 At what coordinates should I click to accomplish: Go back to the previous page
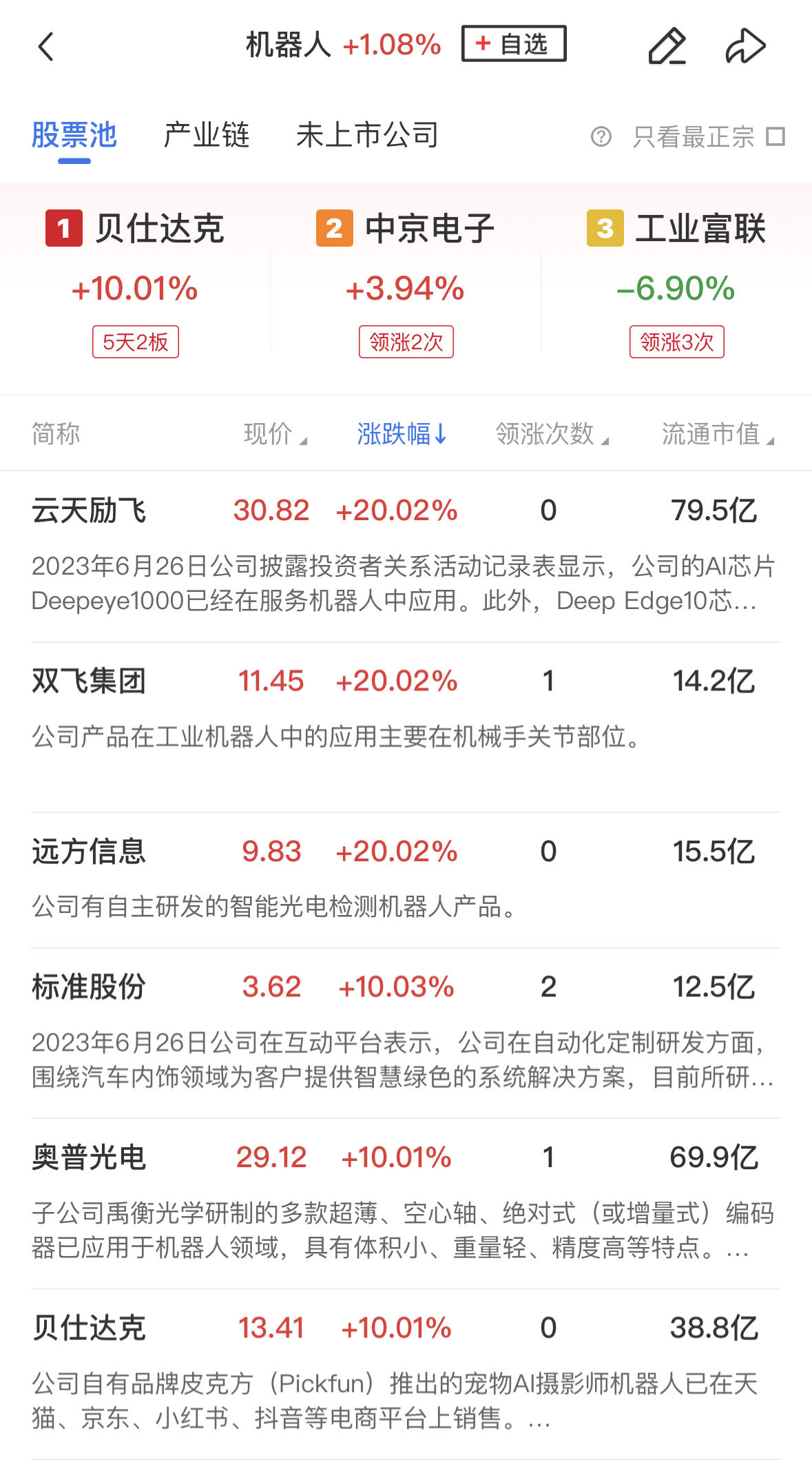[46, 47]
